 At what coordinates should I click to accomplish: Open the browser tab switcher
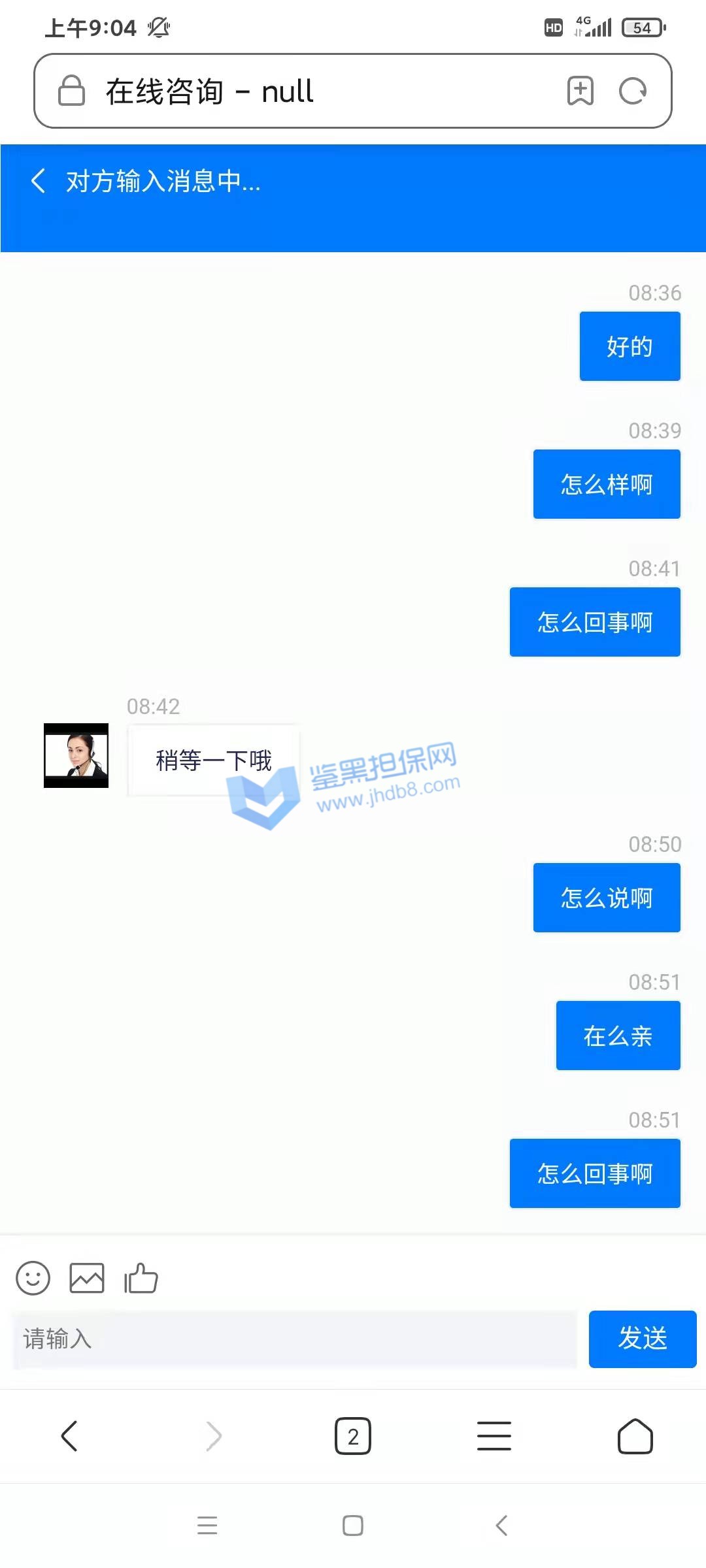[353, 1436]
